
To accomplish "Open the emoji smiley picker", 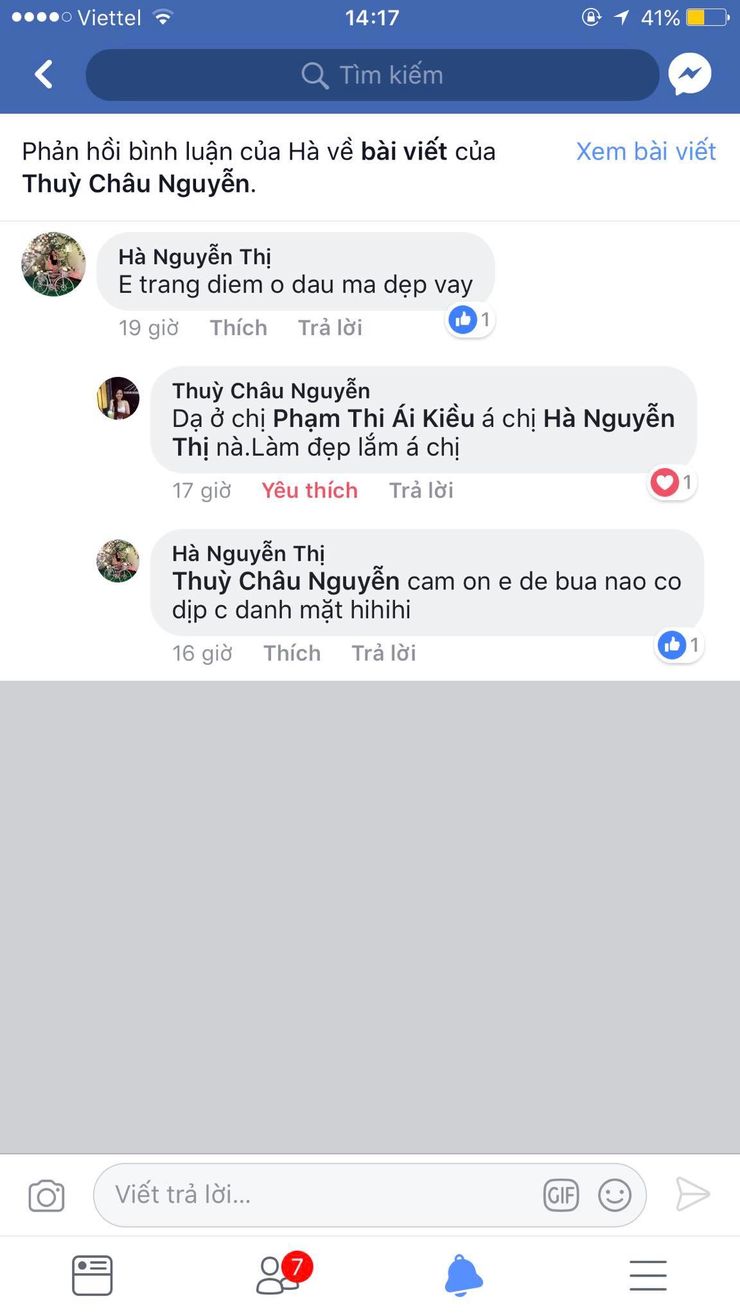I will (x=615, y=1195).
